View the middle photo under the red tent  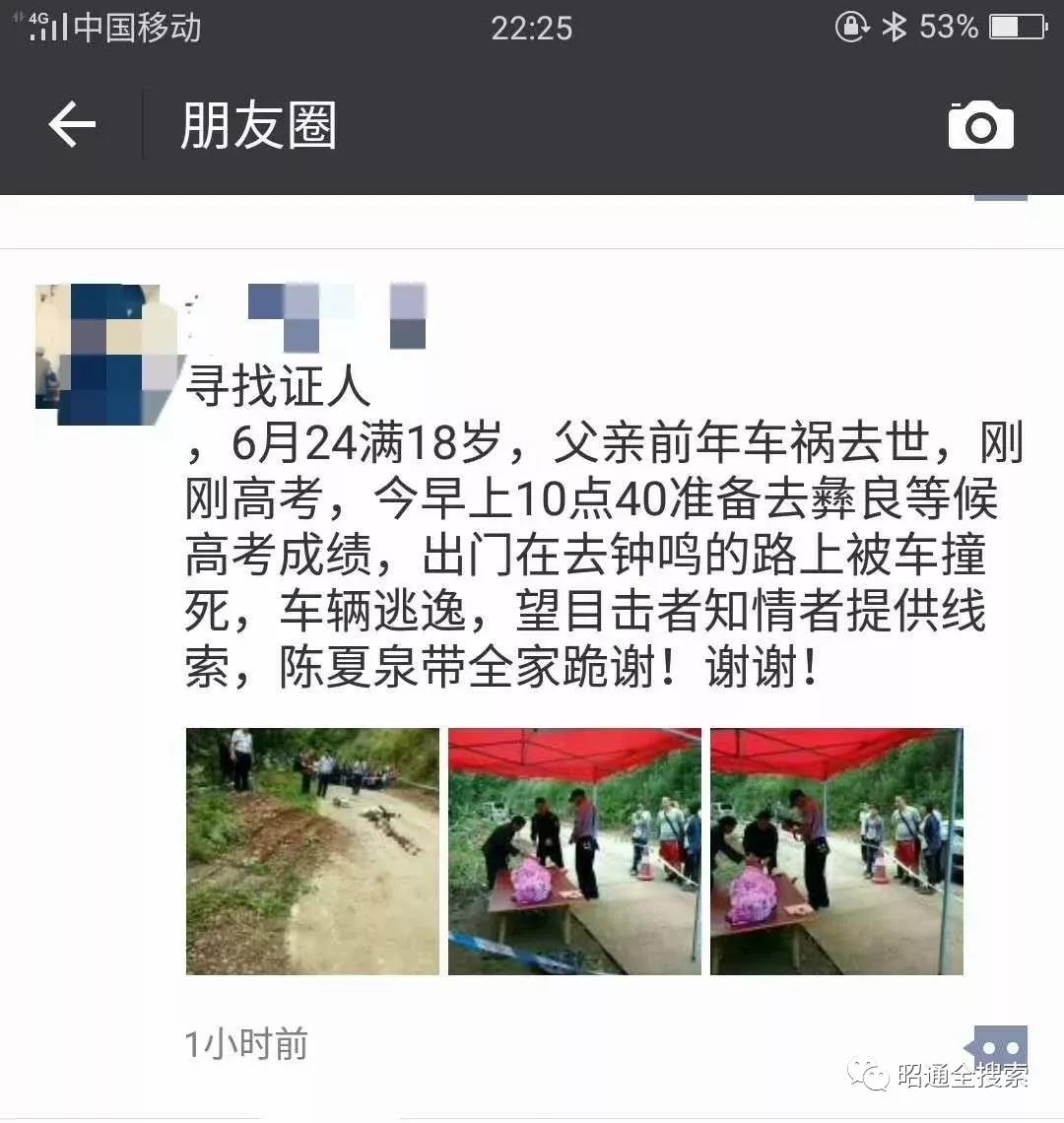click(574, 852)
